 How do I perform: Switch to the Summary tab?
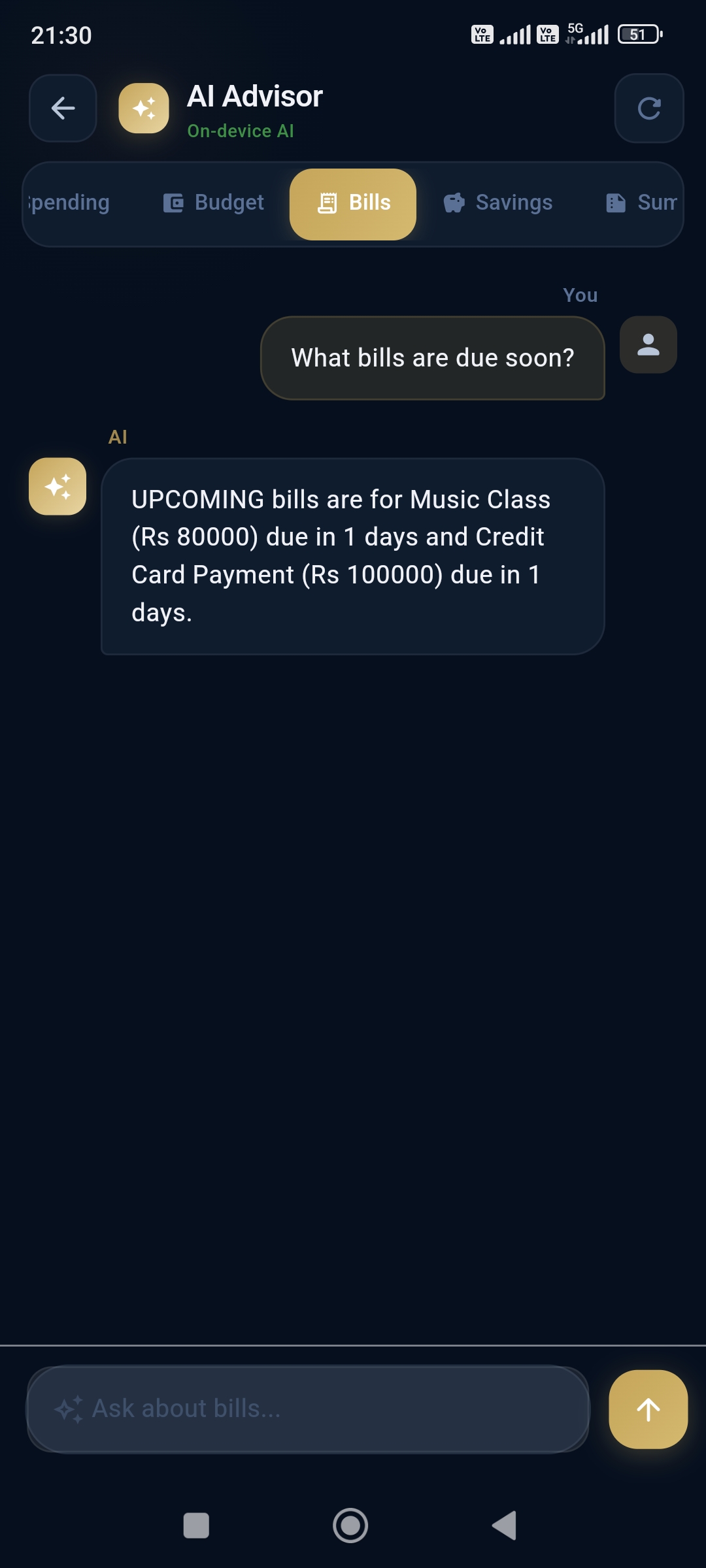642,203
